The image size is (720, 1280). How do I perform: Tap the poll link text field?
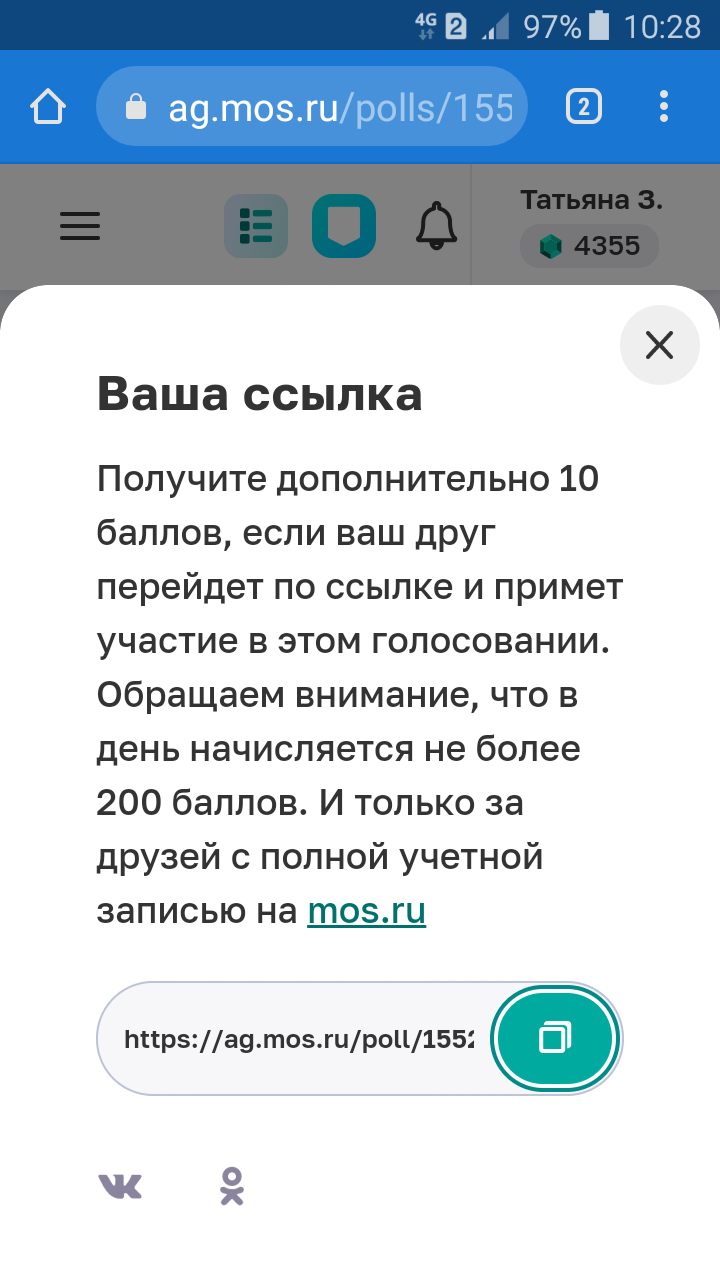[298, 1039]
